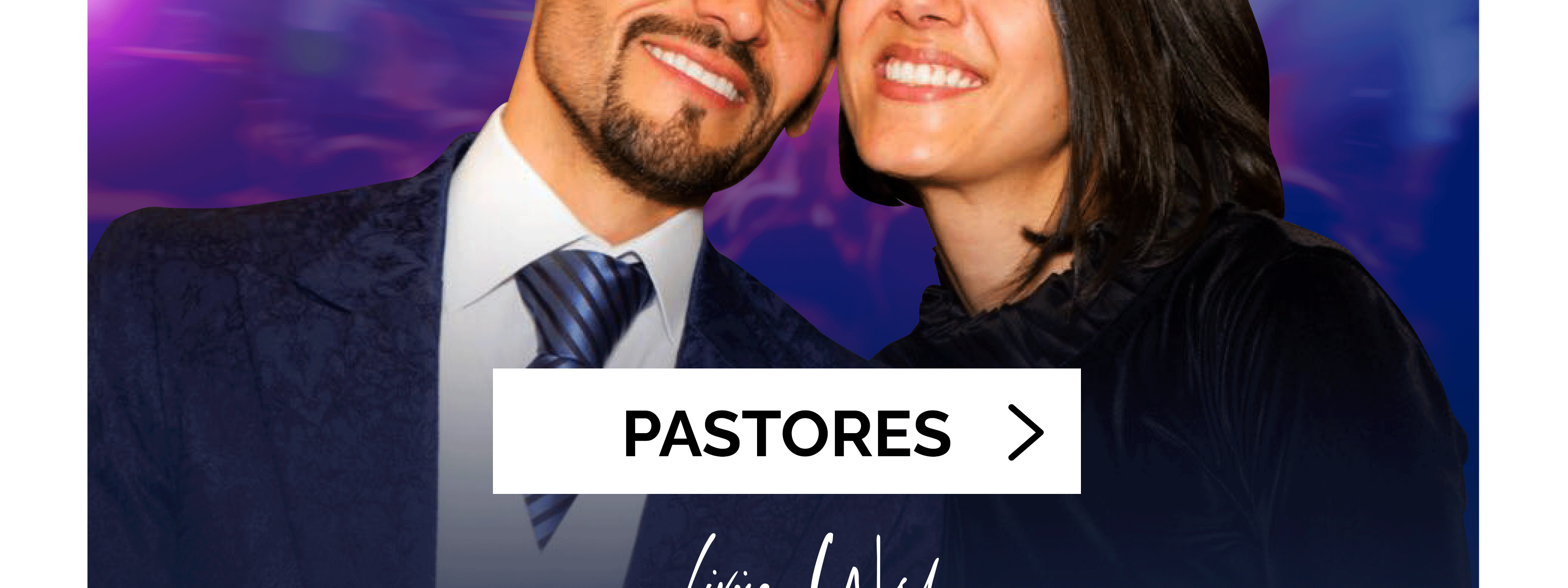Open the PASTORES button
The height and width of the screenshot is (588, 1568).
coord(786,431)
